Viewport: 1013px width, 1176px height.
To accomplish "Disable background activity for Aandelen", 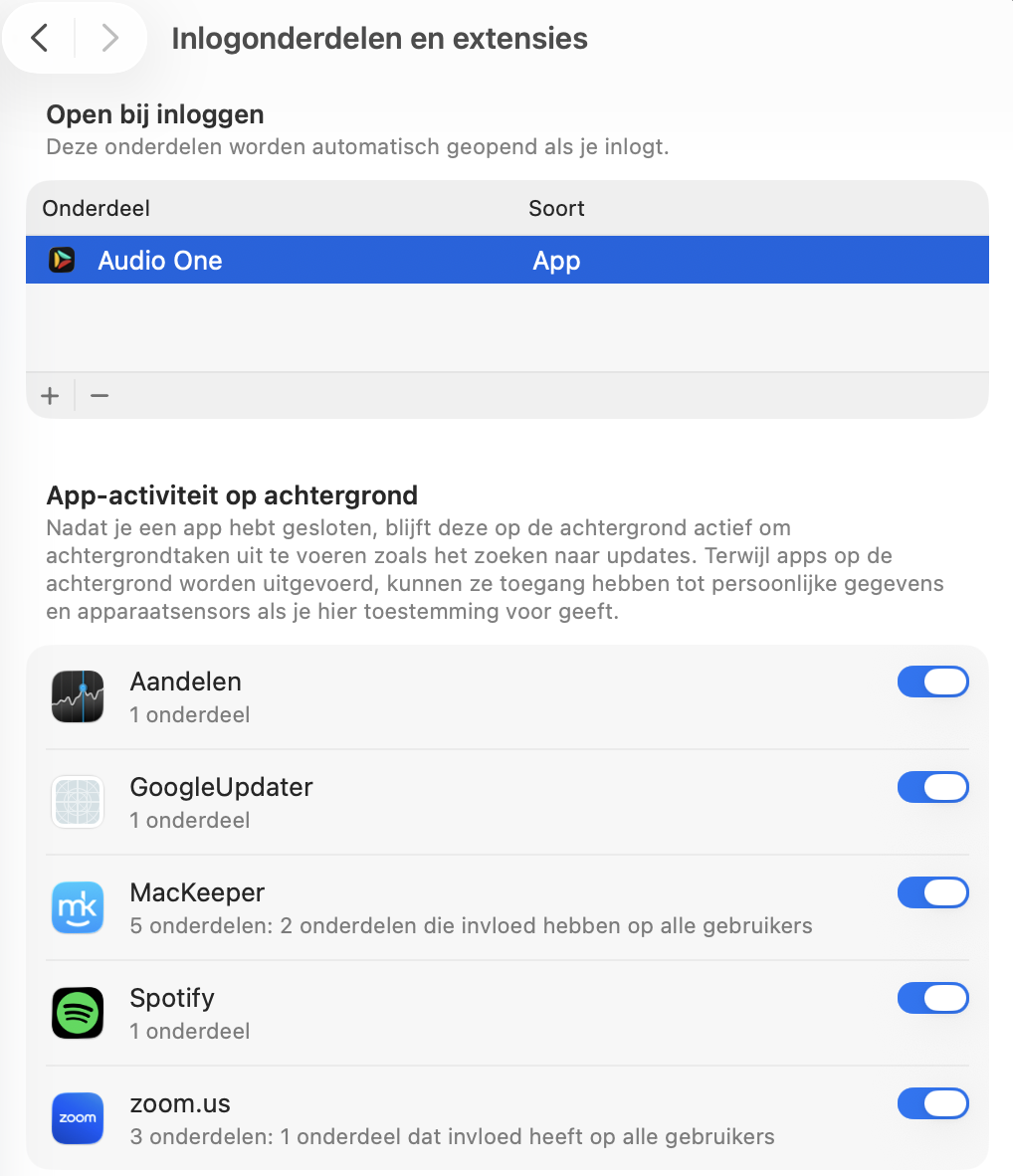I will (932, 682).
